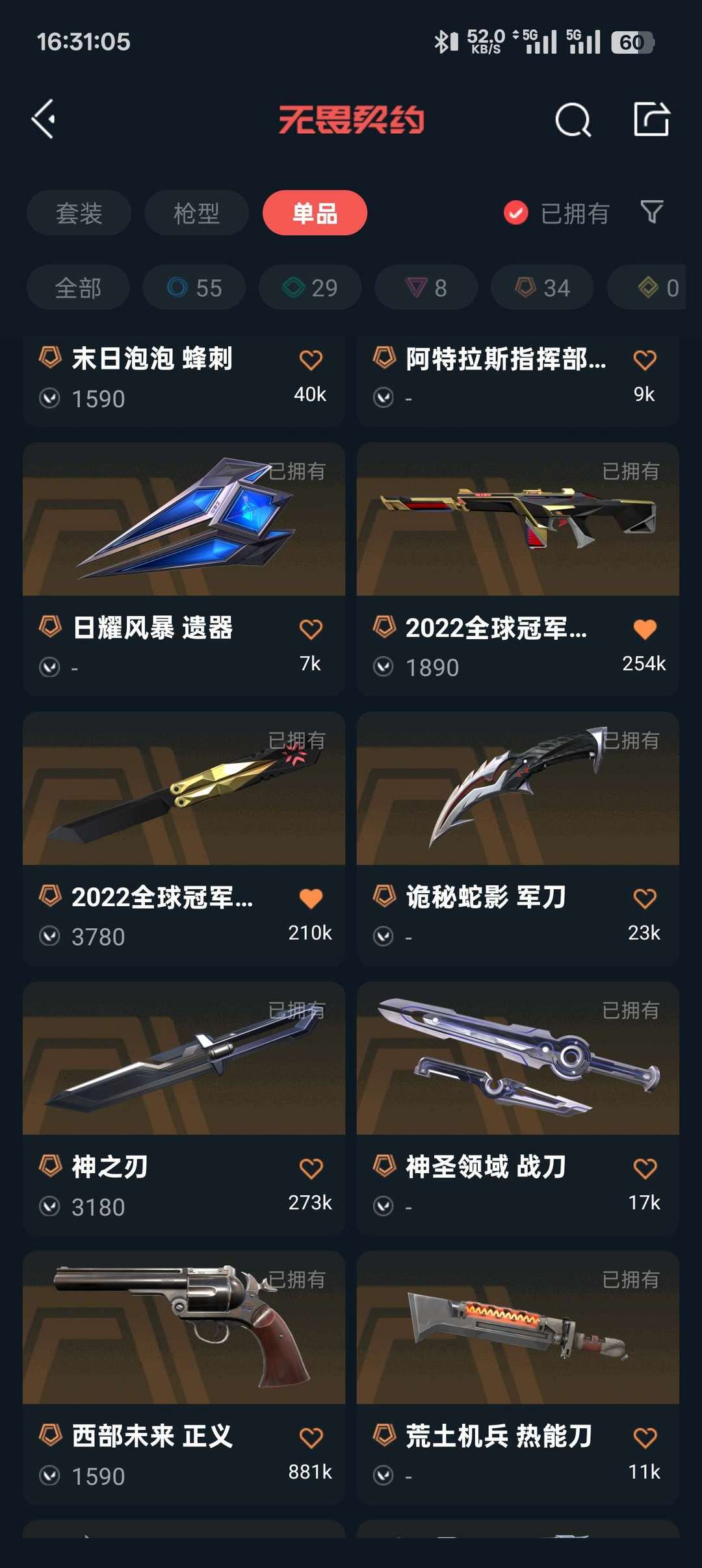Filter by the blue tier chip 55

point(194,288)
